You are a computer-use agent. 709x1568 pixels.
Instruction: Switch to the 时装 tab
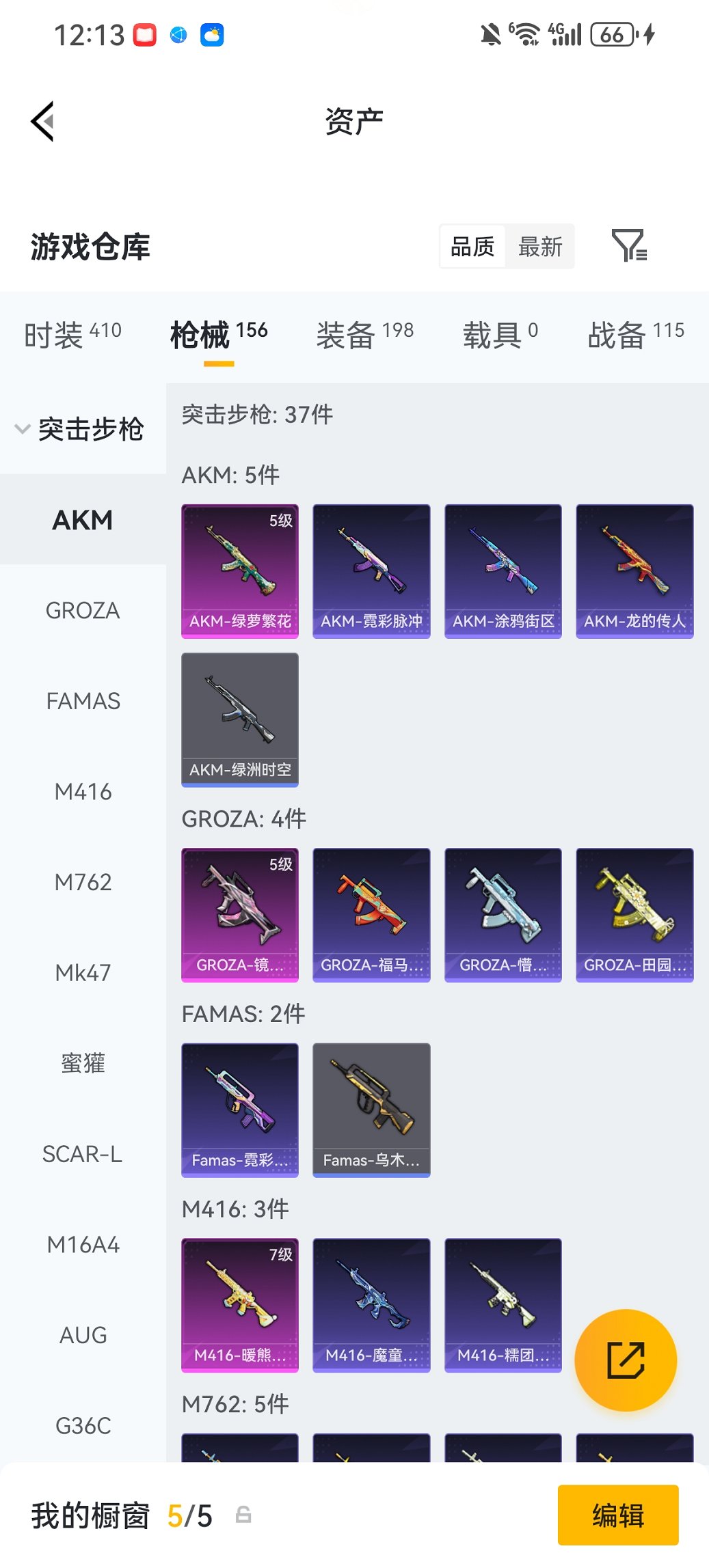tap(72, 335)
